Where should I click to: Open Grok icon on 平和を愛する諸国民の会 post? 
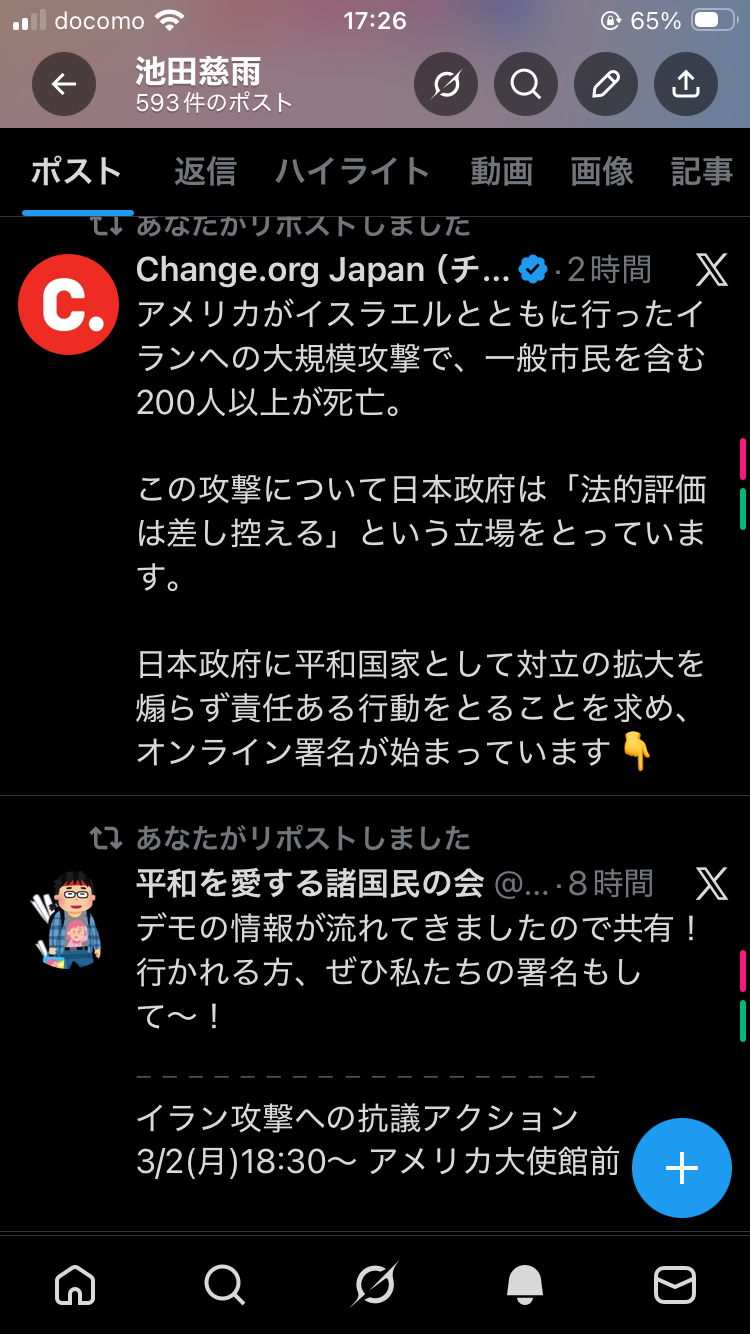pyautogui.click(x=712, y=883)
